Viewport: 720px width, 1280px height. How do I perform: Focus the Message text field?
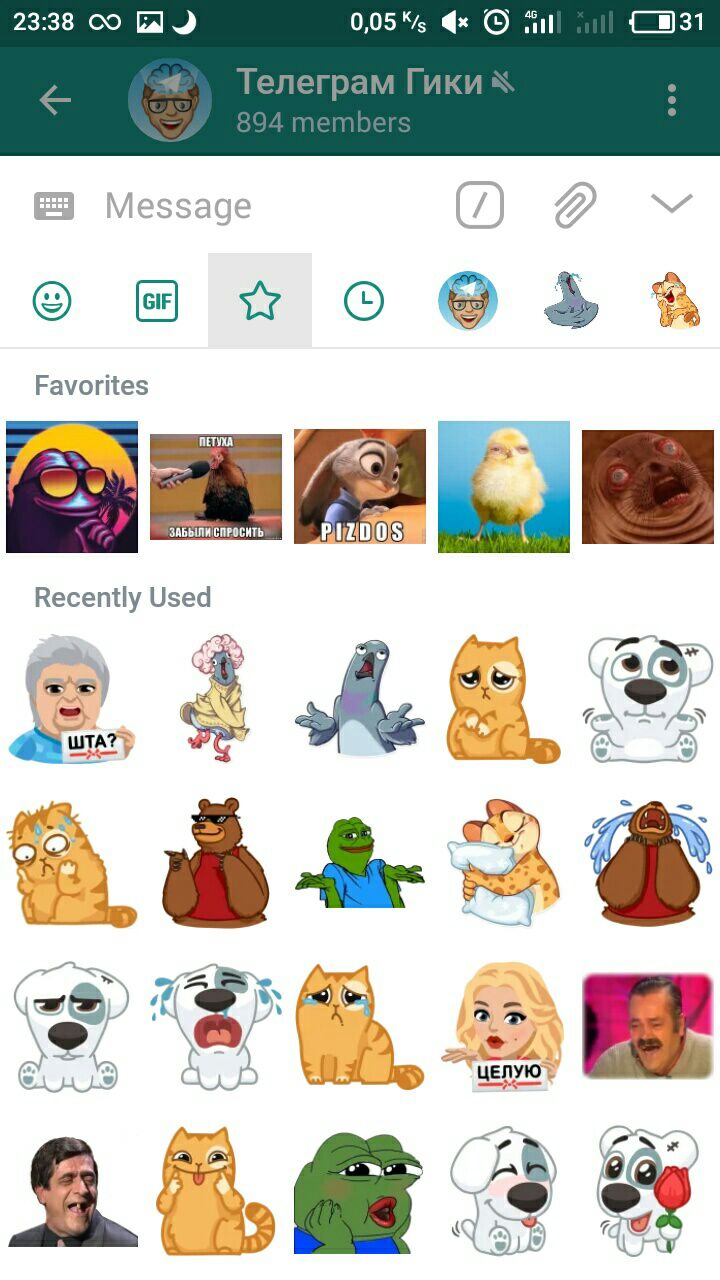pos(270,206)
